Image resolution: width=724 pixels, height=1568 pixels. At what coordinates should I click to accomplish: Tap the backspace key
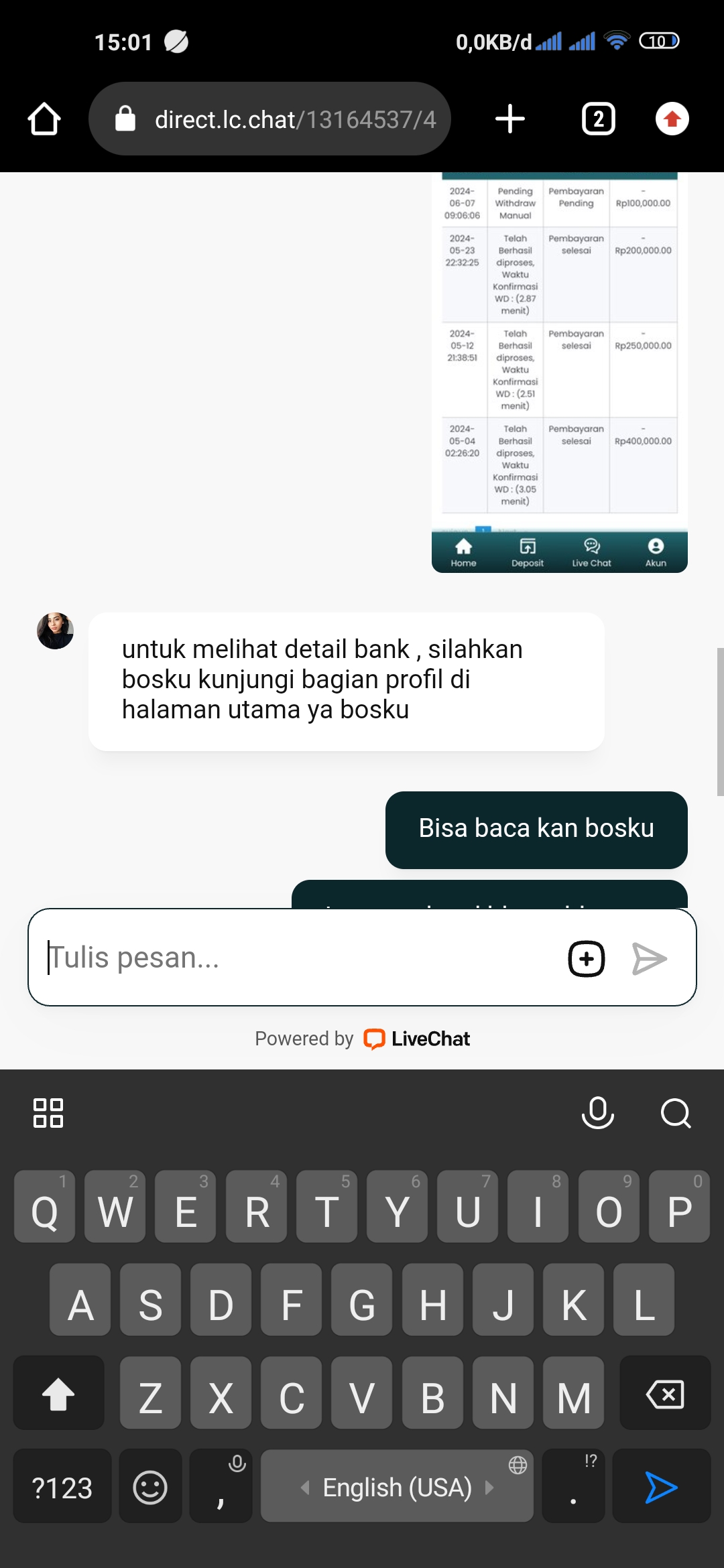[x=664, y=1394]
